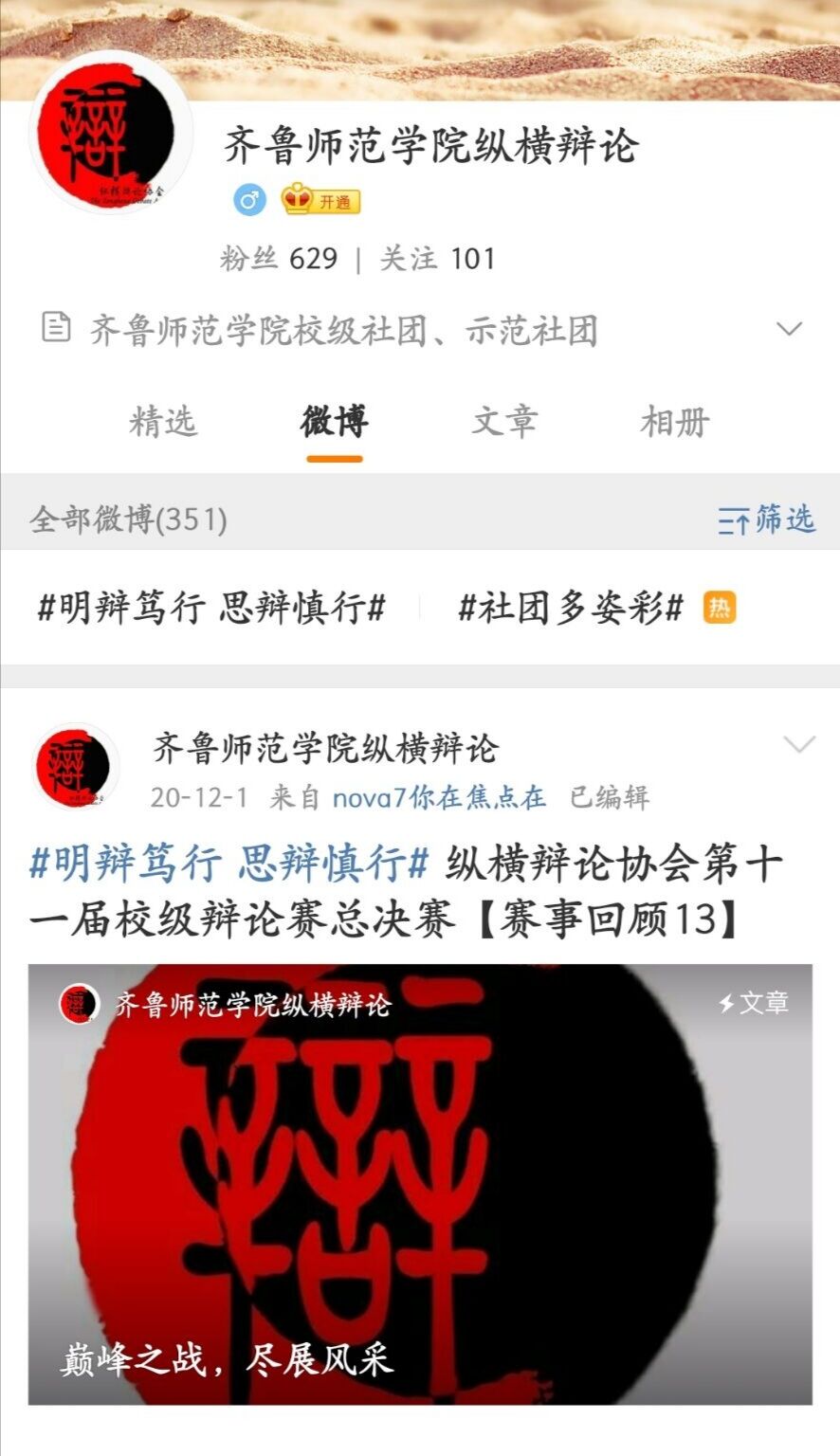Screen dimensions: 840x1456
Task: Open the #明辩笃行 思辩慎行# topic chip
Action: pos(211,607)
